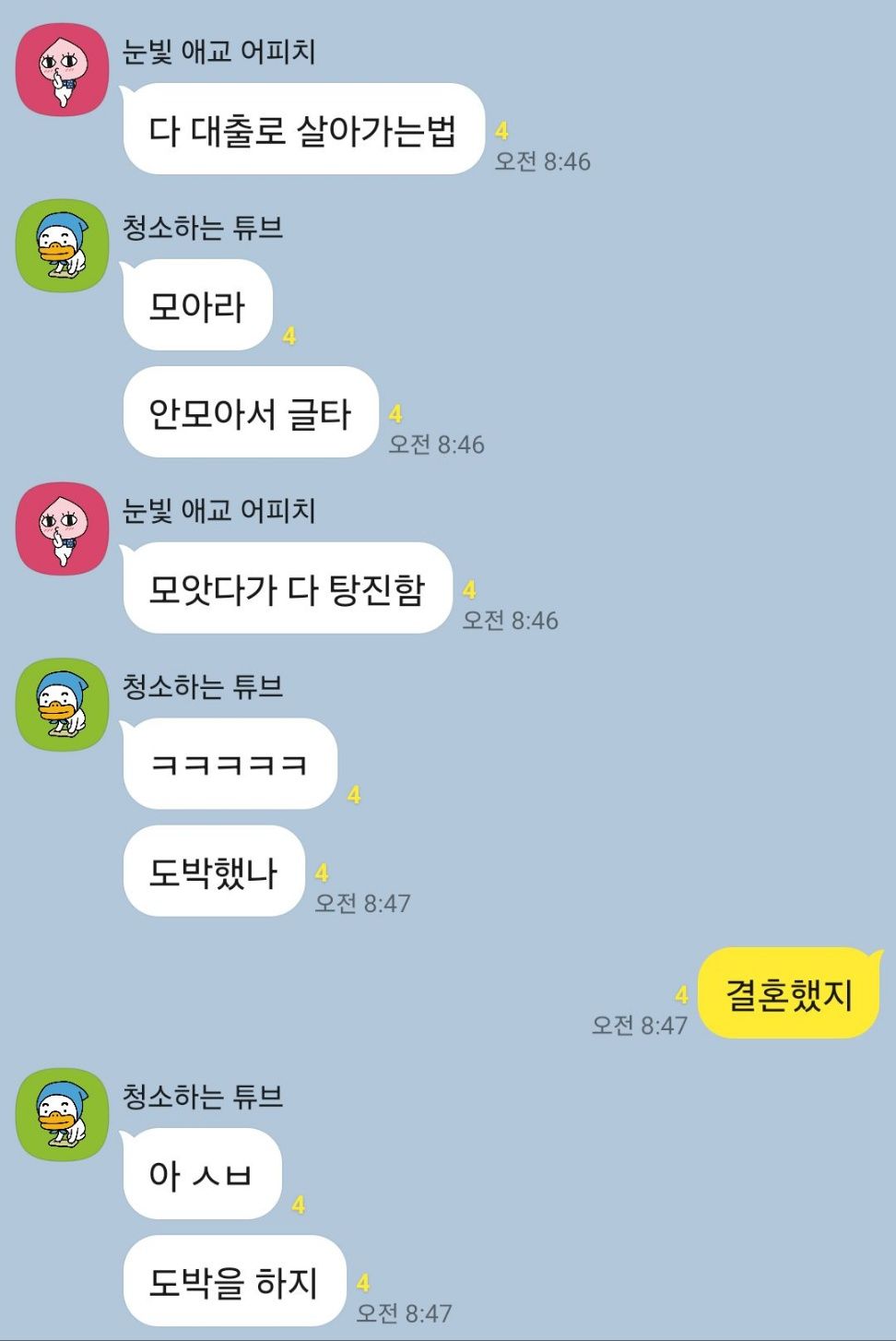The image size is (896, 1341).
Task: Open 튜브's avatar next to '아 ㅅㅂ' message
Action: pos(63,1115)
